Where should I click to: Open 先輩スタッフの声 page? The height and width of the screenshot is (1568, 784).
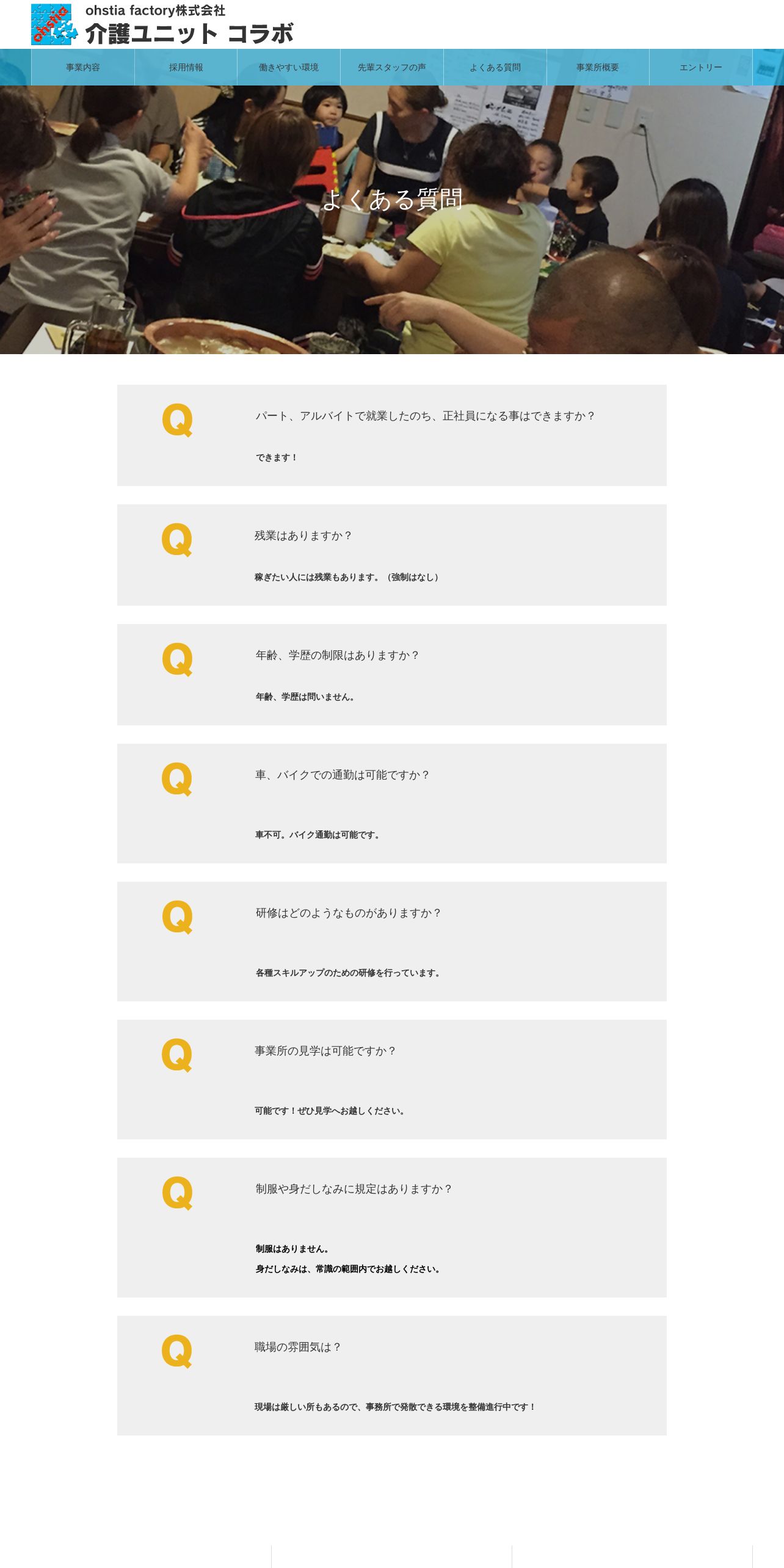coord(392,67)
